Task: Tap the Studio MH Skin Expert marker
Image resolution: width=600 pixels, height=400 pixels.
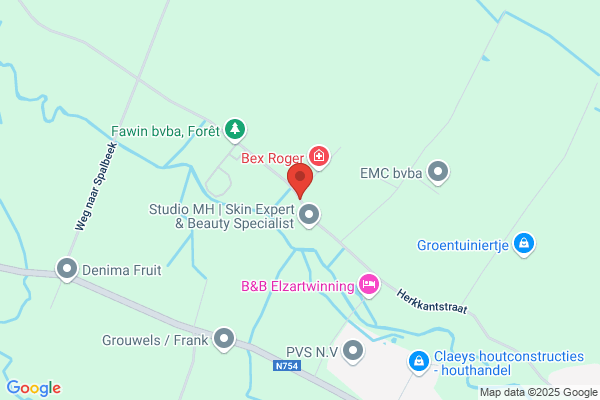Action: (x=309, y=216)
